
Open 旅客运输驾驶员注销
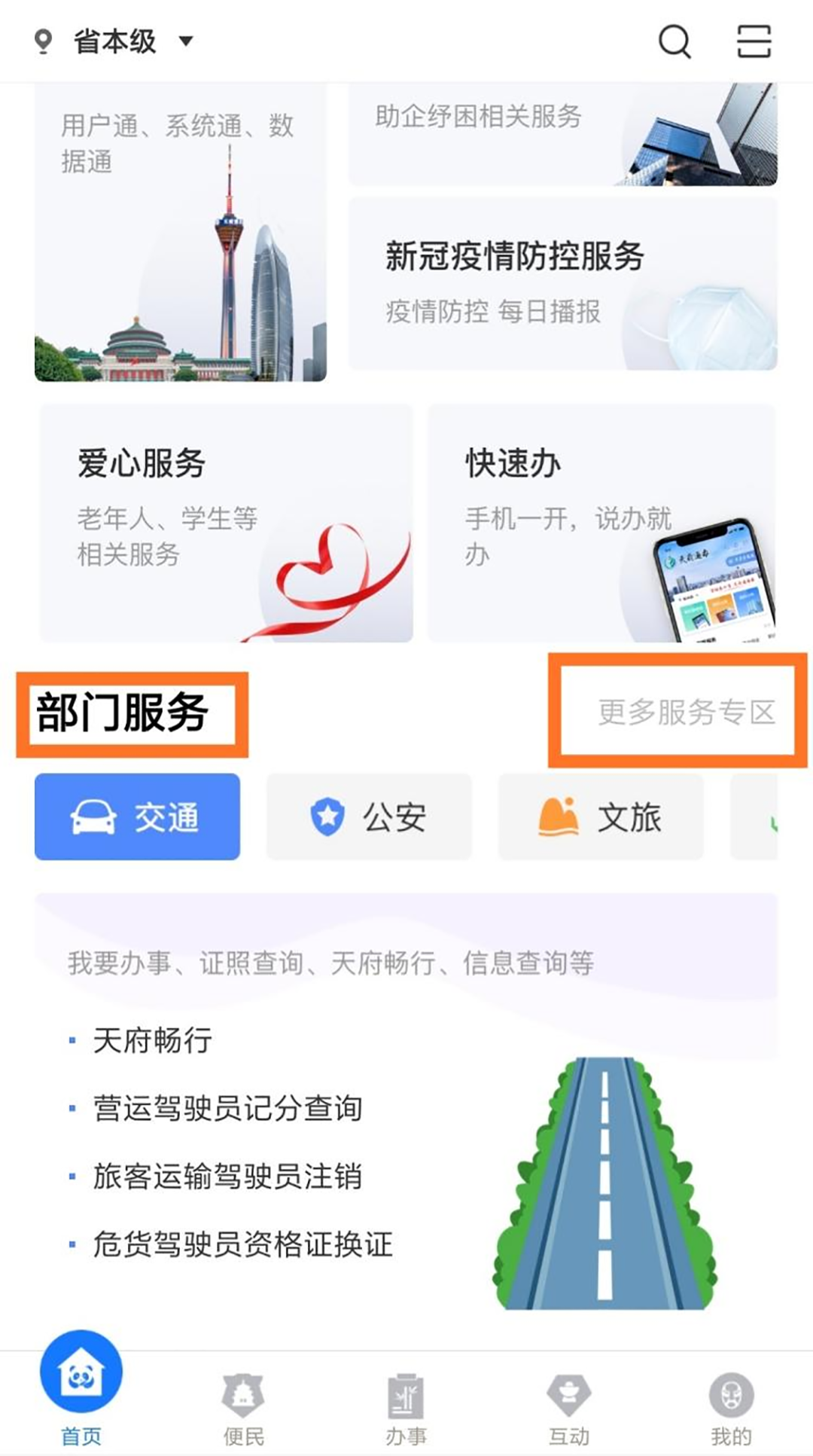[x=227, y=1176]
